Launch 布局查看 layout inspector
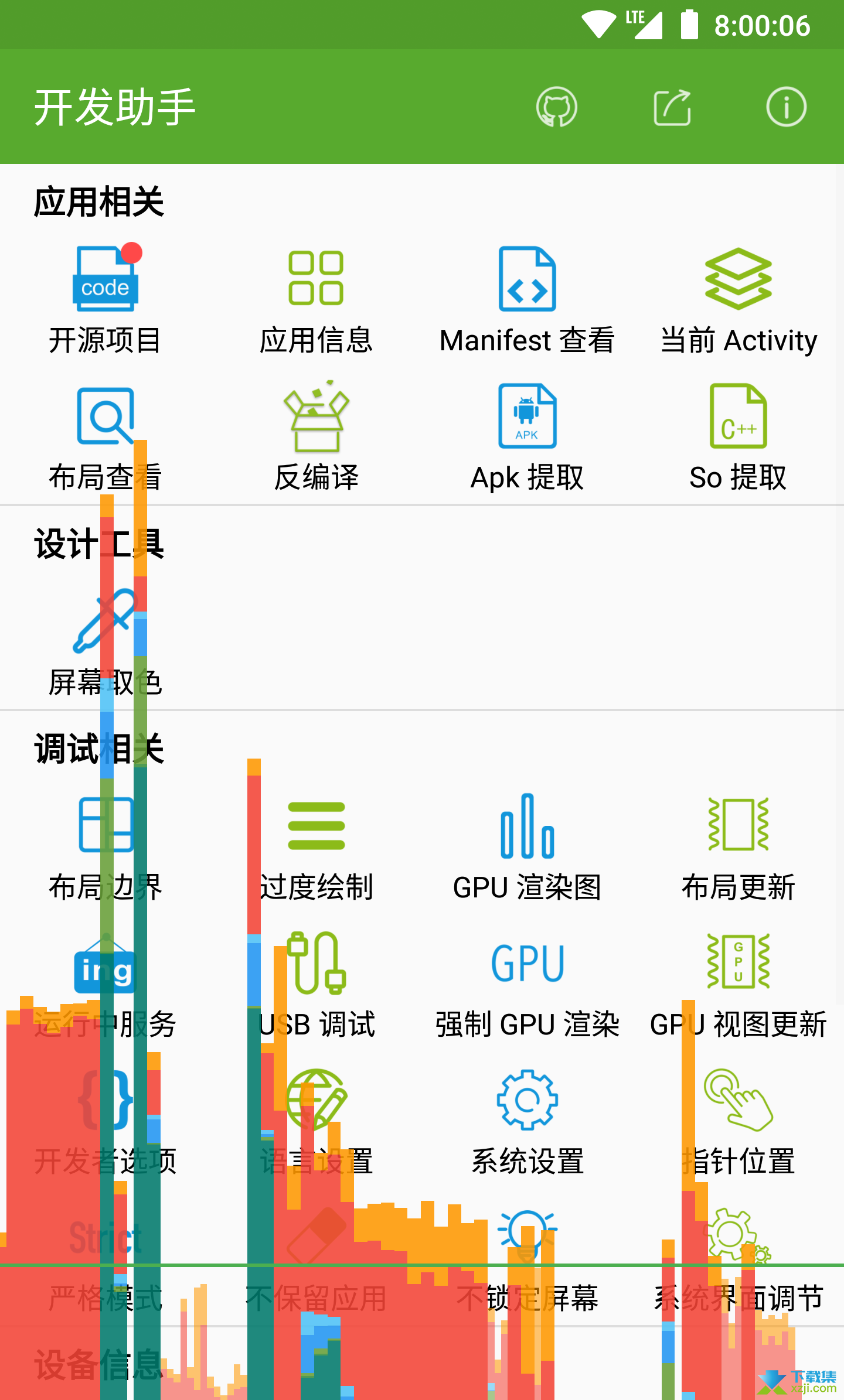This screenshot has height=1400, width=844. [105, 437]
